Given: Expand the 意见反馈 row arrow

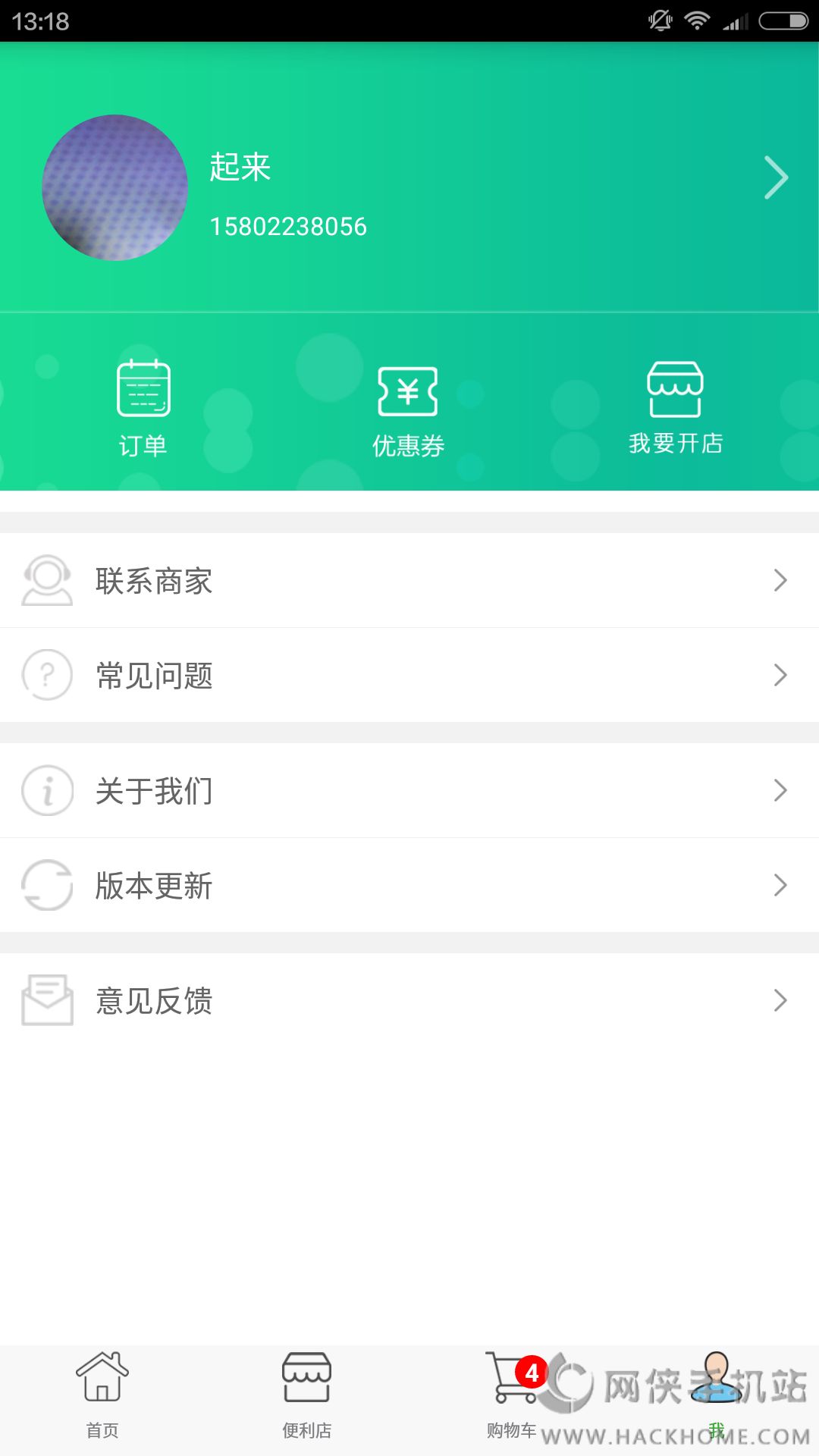Looking at the screenshot, I should tap(780, 1001).
